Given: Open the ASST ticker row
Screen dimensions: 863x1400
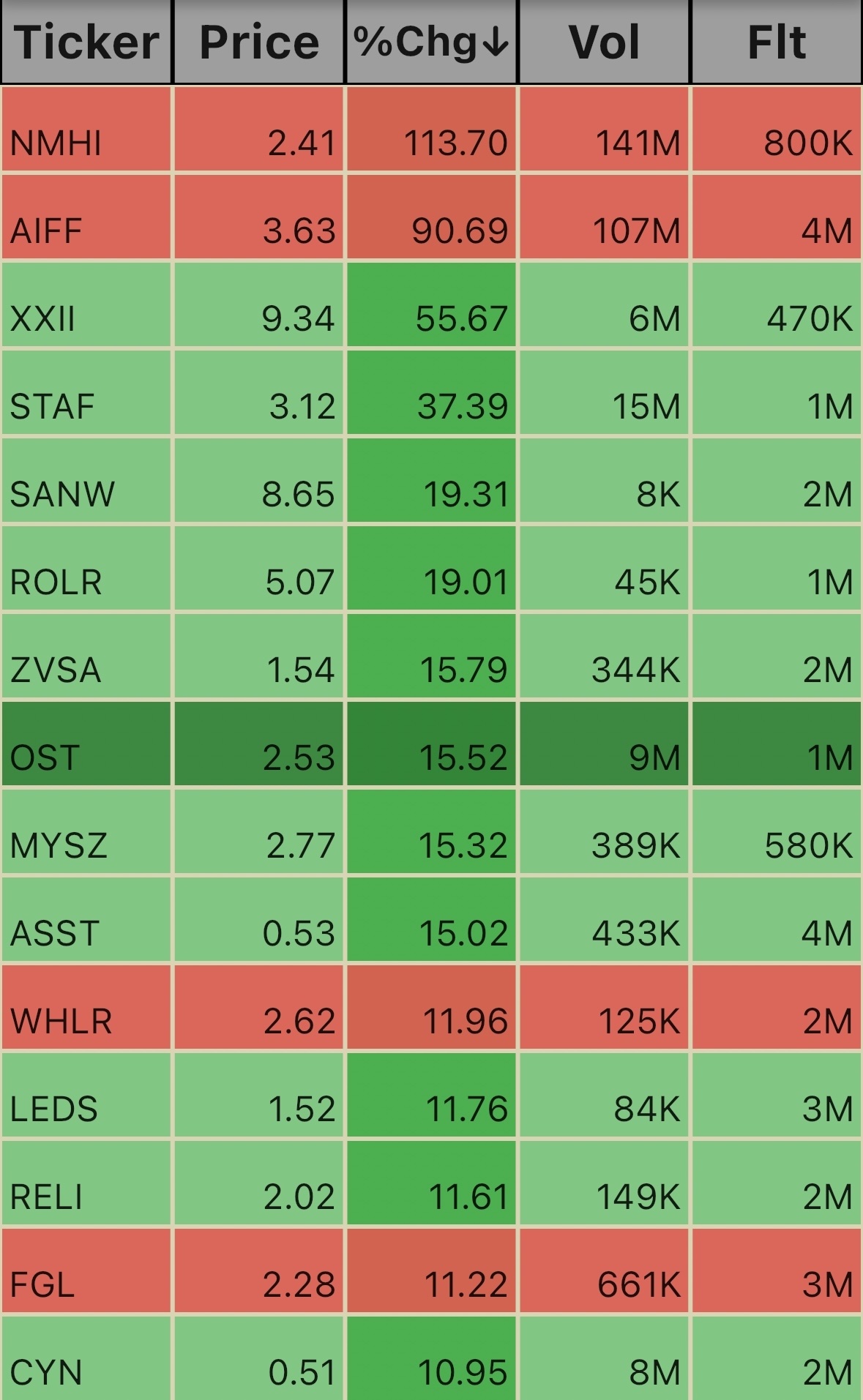Looking at the screenshot, I should (x=431, y=919).
